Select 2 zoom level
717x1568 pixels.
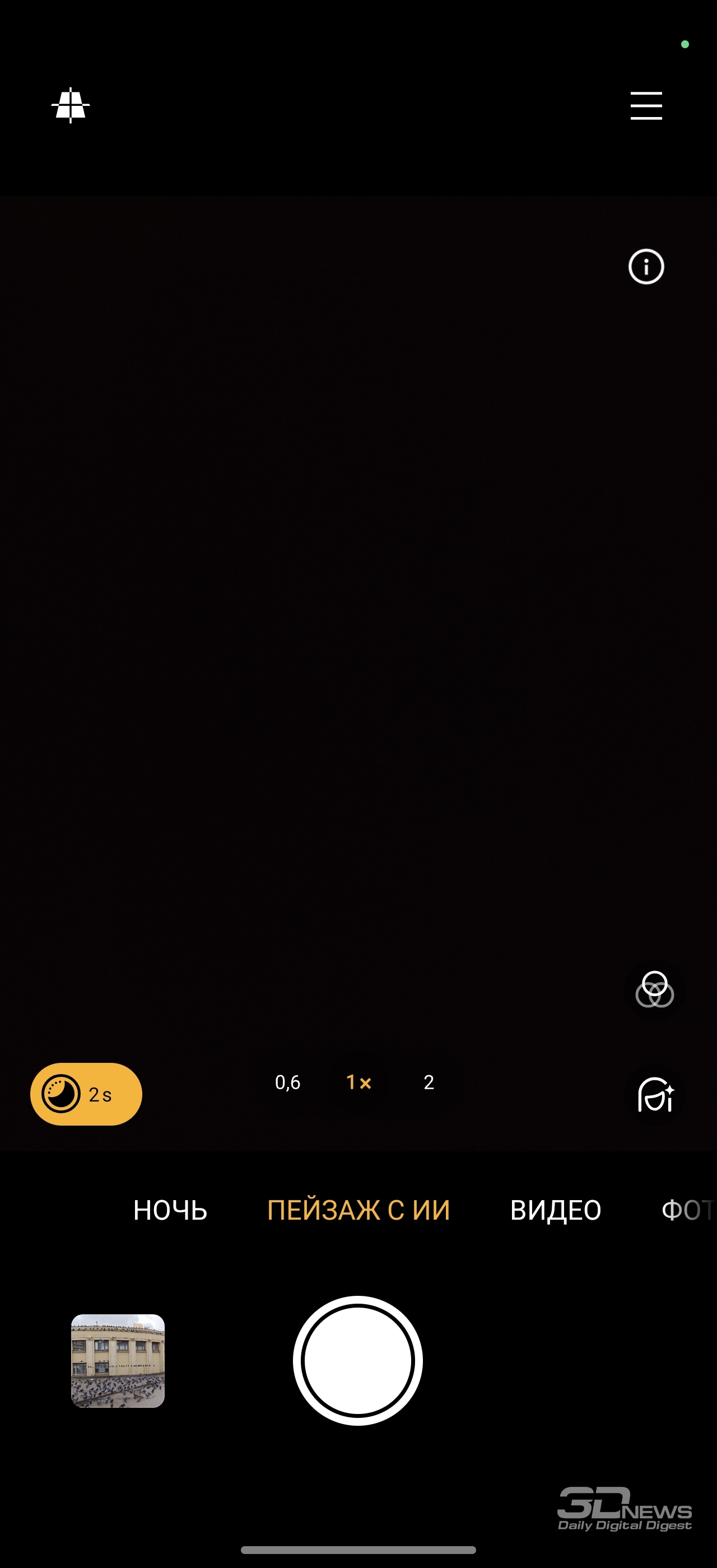(x=429, y=1082)
